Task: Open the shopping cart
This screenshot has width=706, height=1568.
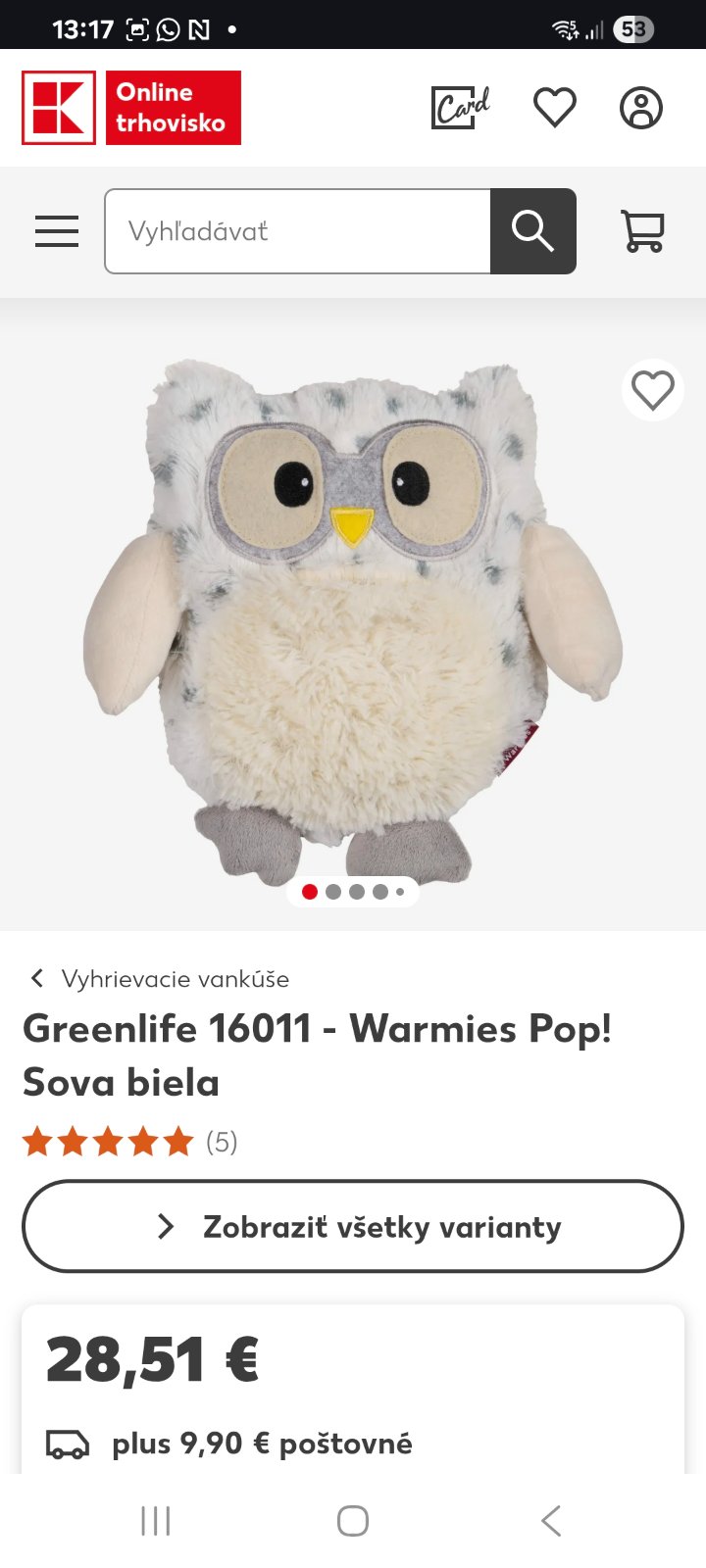Action: point(642,231)
